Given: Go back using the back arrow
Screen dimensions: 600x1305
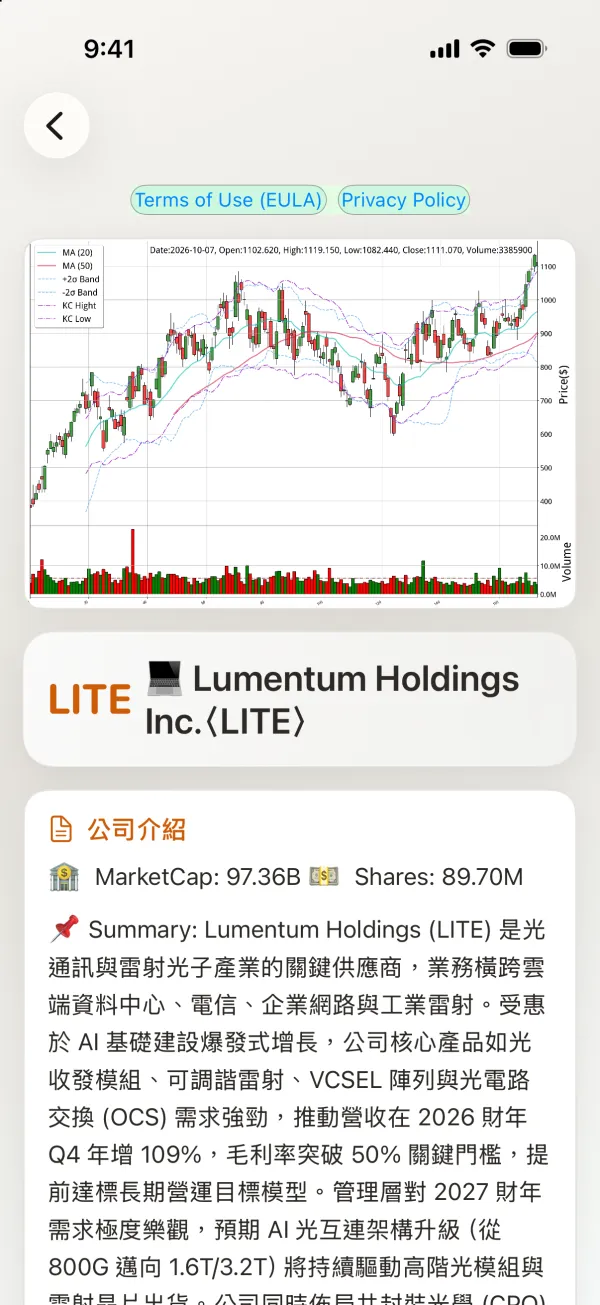Looking at the screenshot, I should tap(56, 125).
